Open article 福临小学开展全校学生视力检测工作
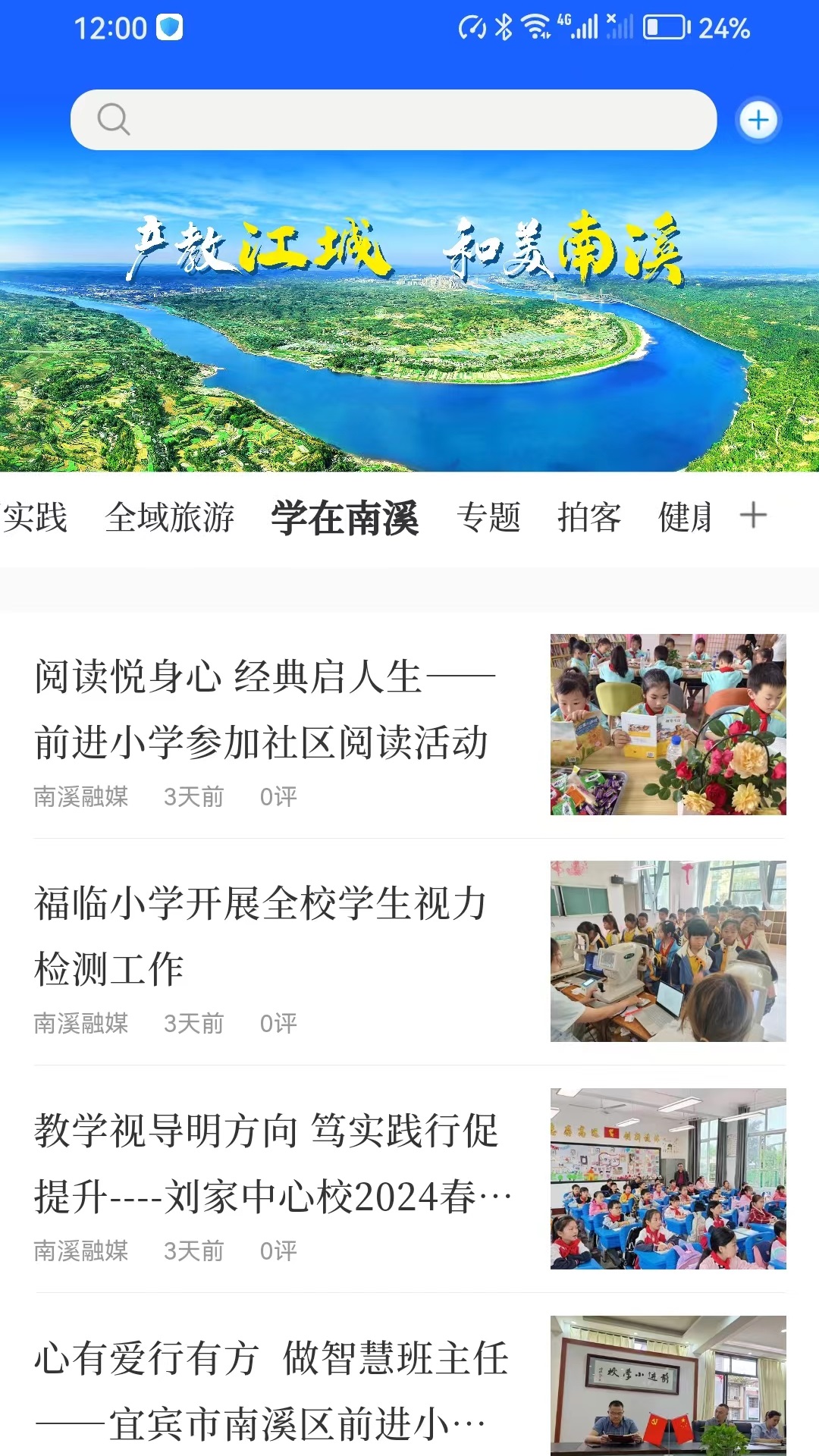The height and width of the screenshot is (1456, 819). point(265,937)
